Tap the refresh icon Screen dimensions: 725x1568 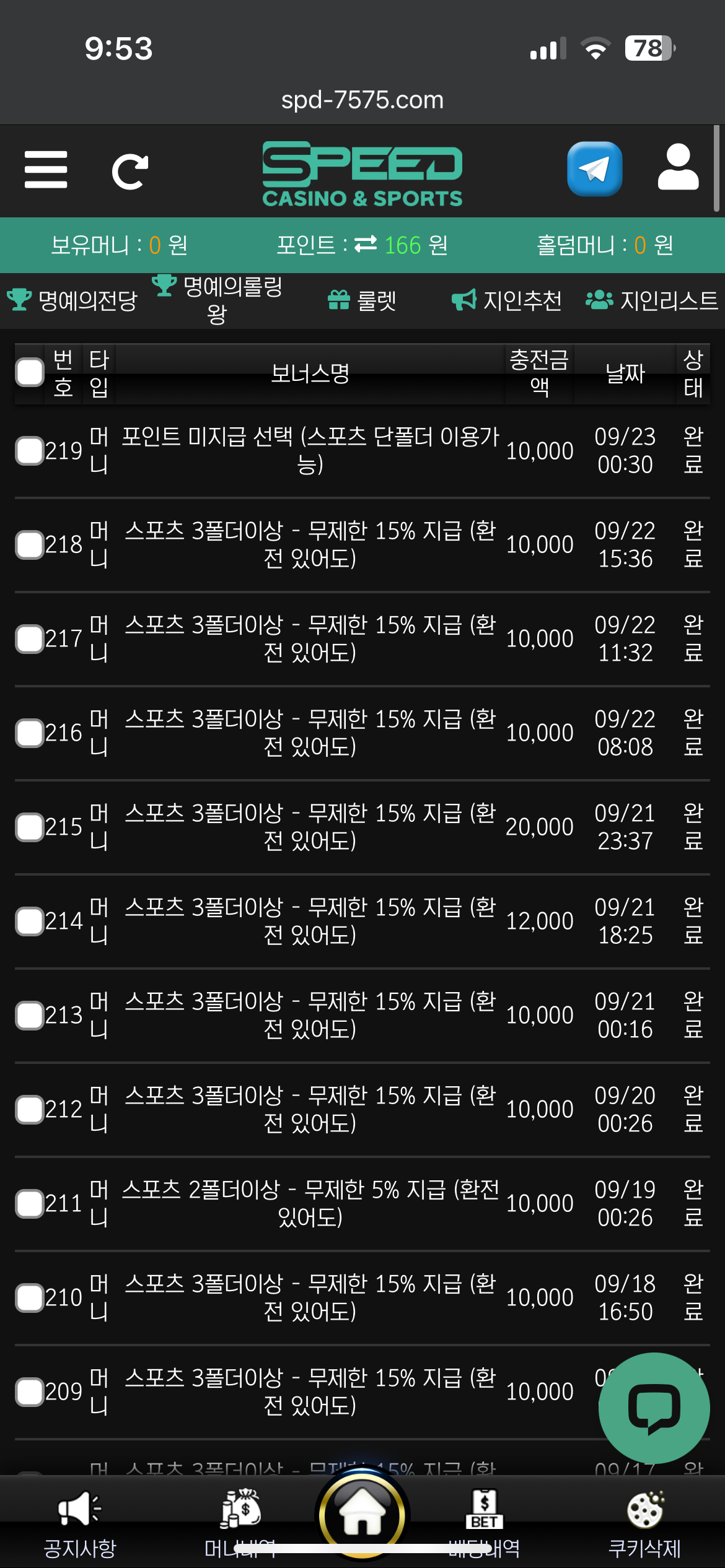[x=130, y=171]
